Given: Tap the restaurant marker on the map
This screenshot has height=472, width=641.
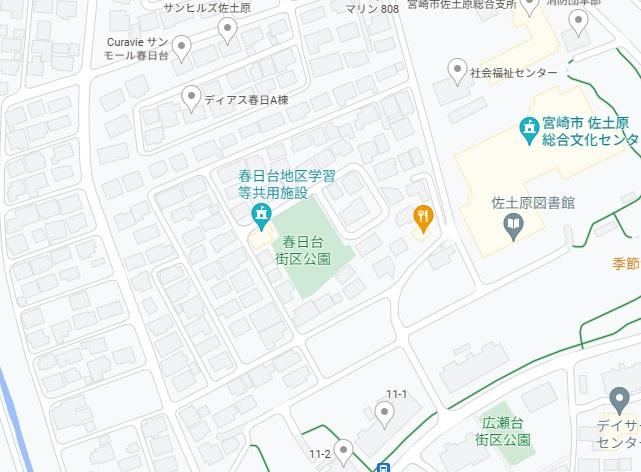Looking at the screenshot, I should (424, 216).
